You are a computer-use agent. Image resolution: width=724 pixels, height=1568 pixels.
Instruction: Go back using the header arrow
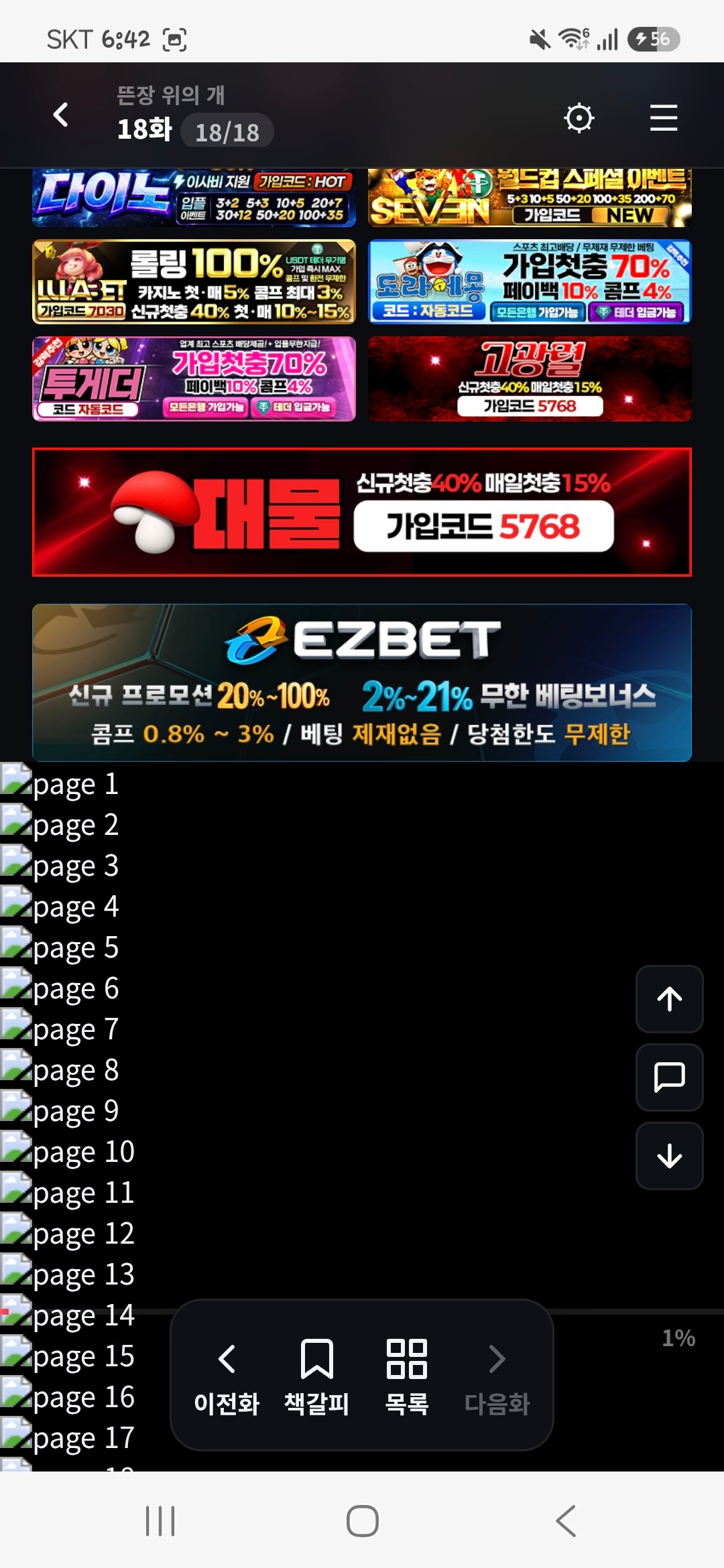[x=60, y=115]
